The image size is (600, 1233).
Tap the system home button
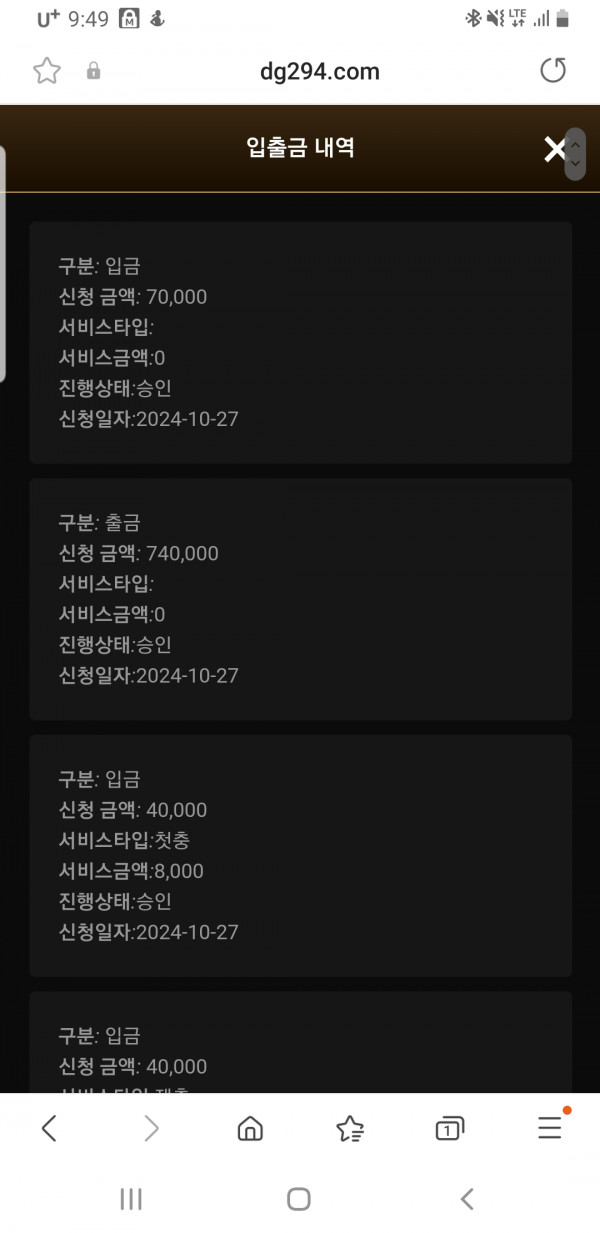pos(299,1199)
